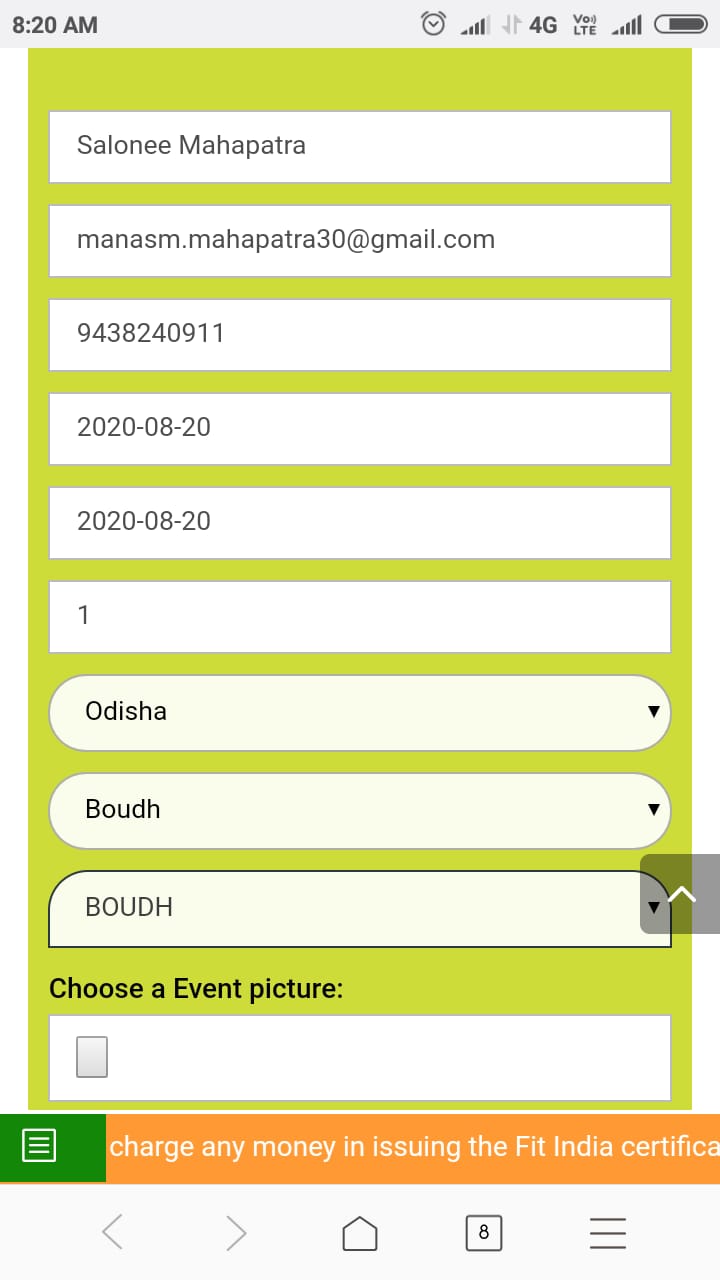Go forward using the browser forward arrow

coord(236,1233)
